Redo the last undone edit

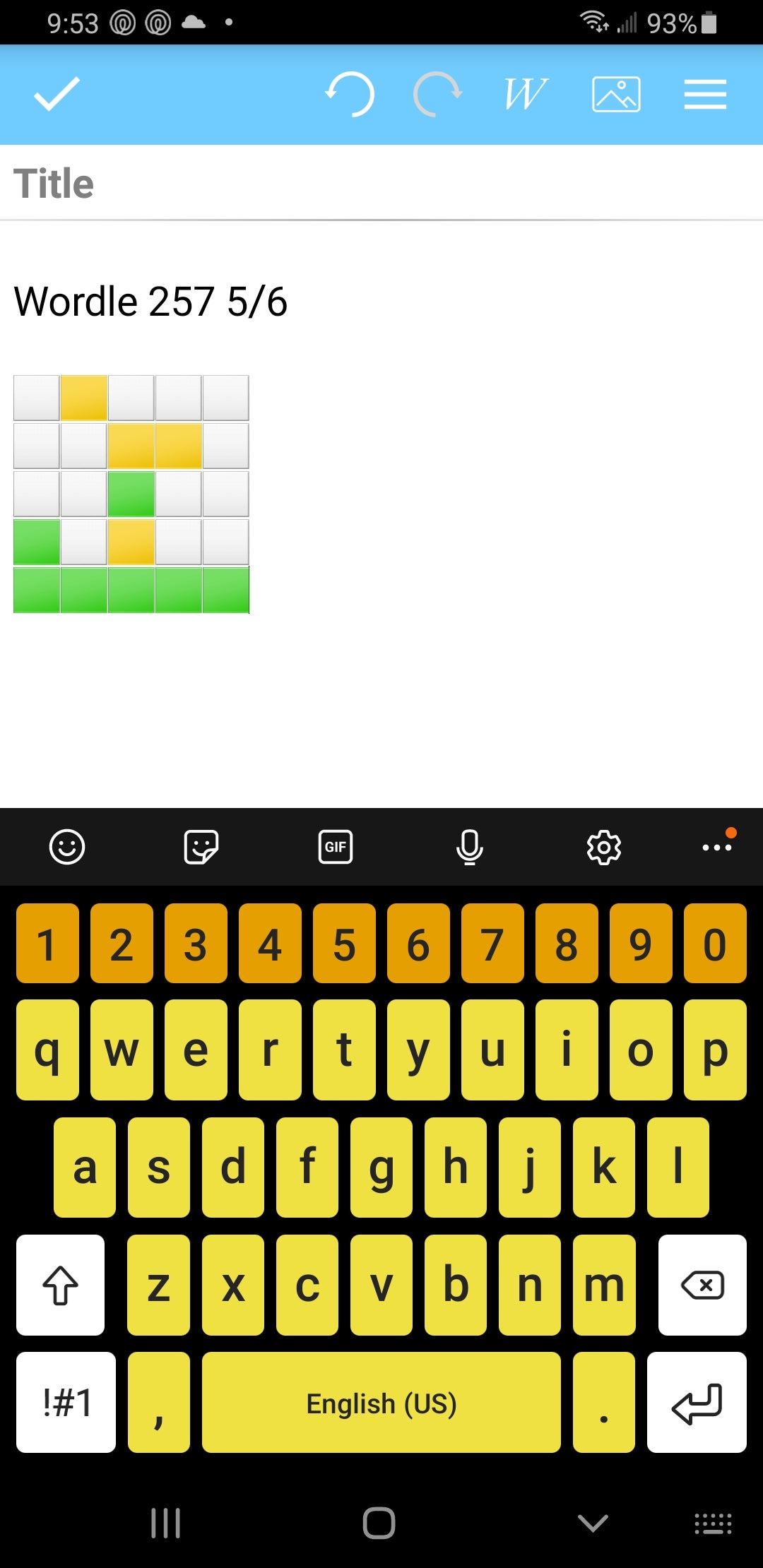437,95
